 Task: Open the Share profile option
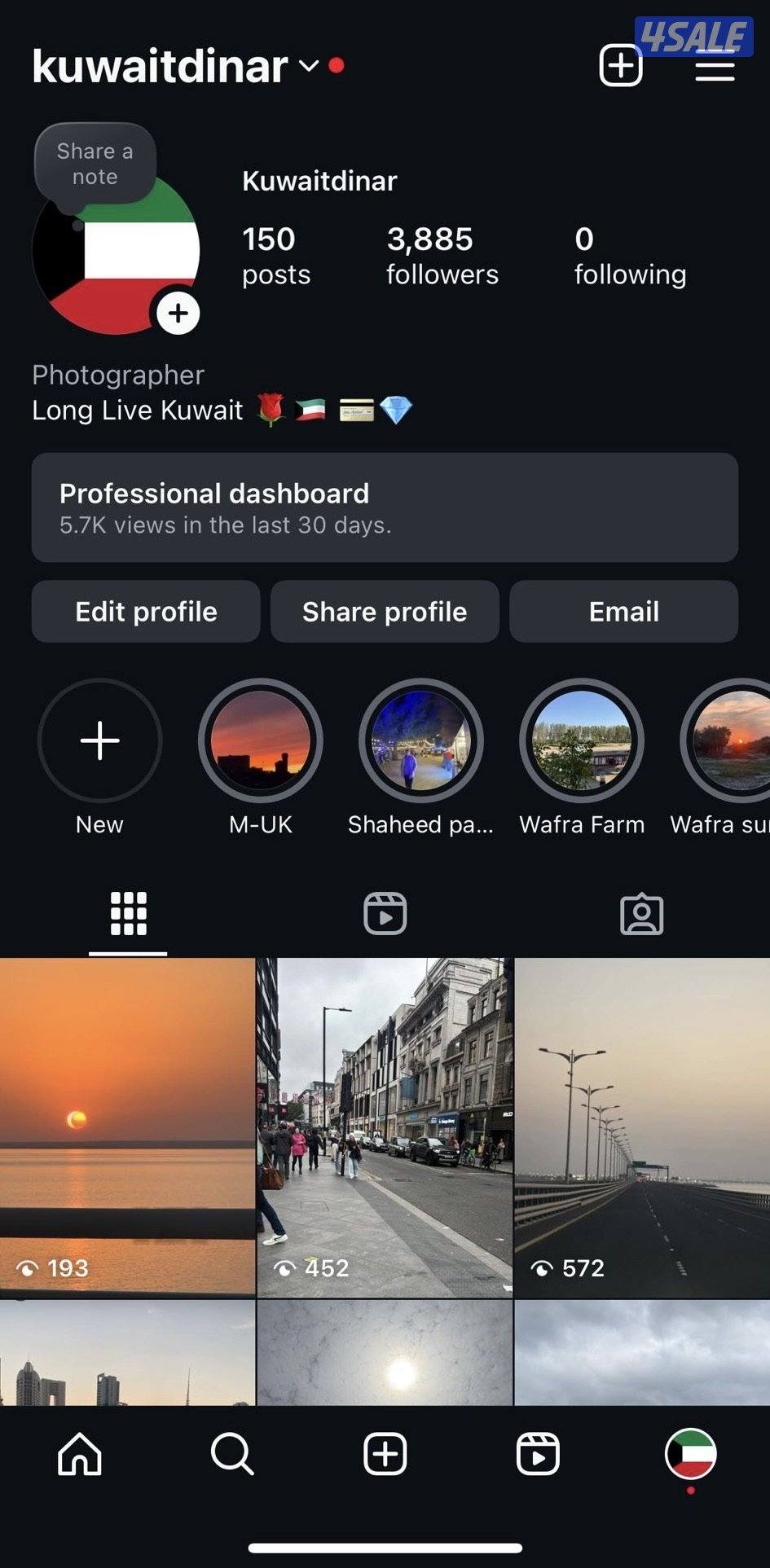tap(384, 611)
